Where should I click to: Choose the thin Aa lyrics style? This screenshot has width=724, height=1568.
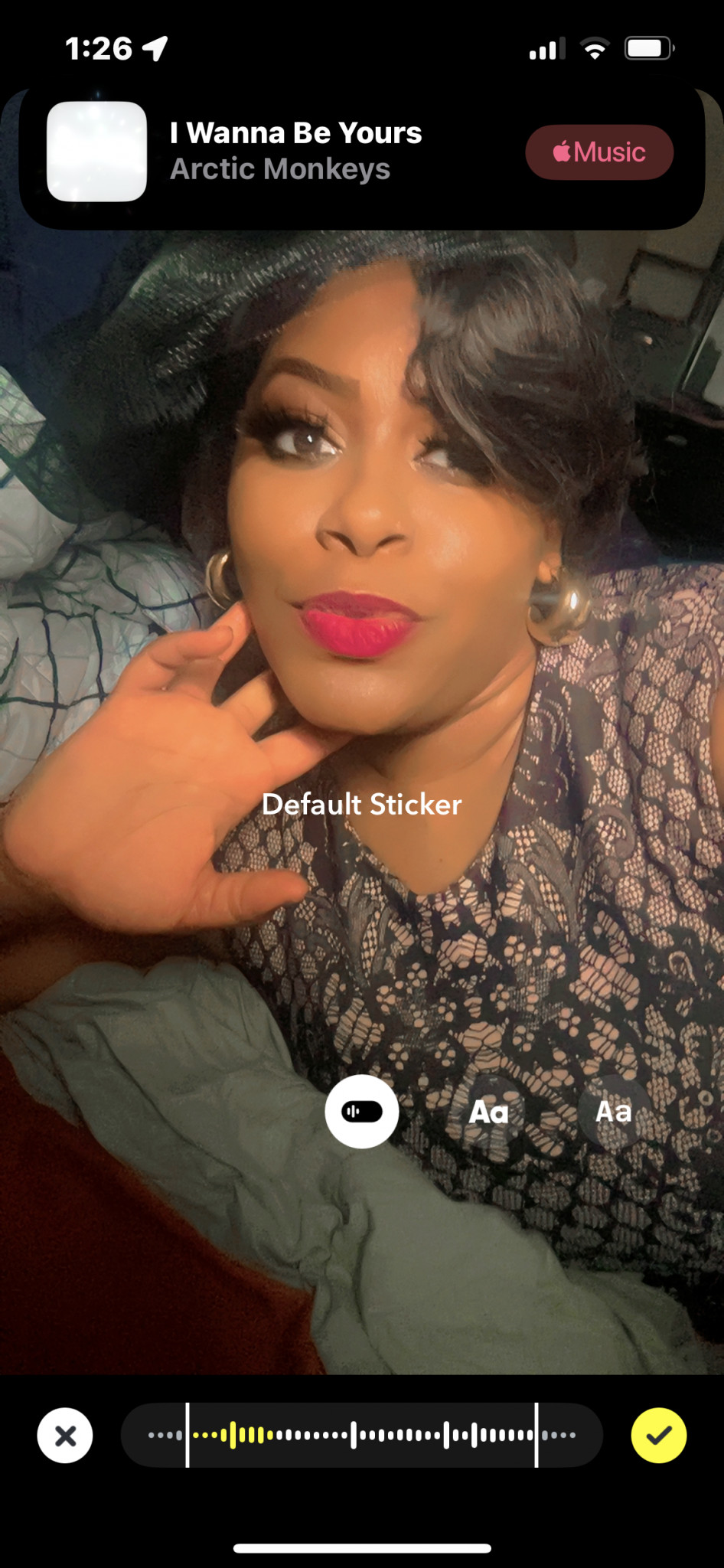614,1112
